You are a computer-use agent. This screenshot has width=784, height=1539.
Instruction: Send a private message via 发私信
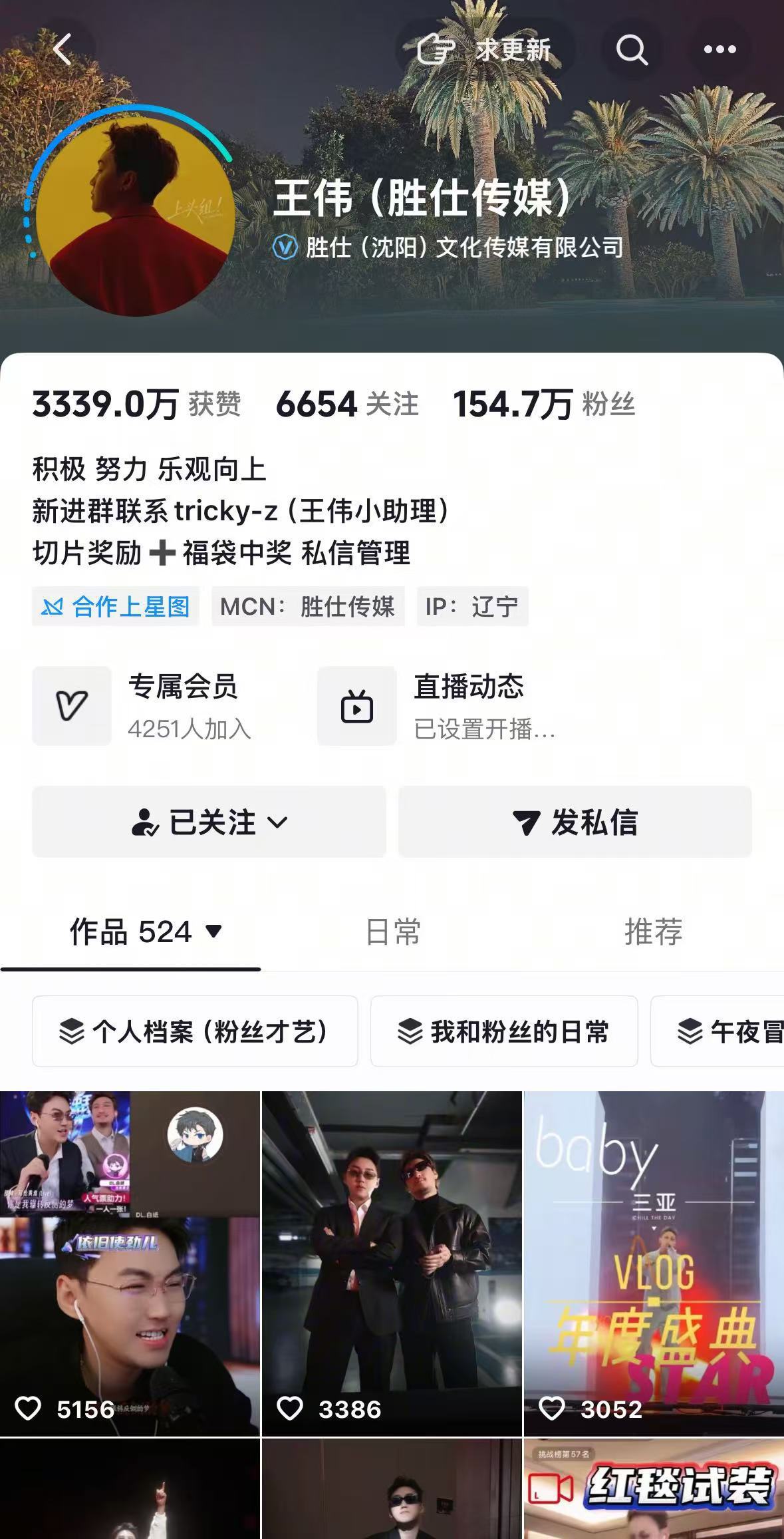(x=575, y=822)
